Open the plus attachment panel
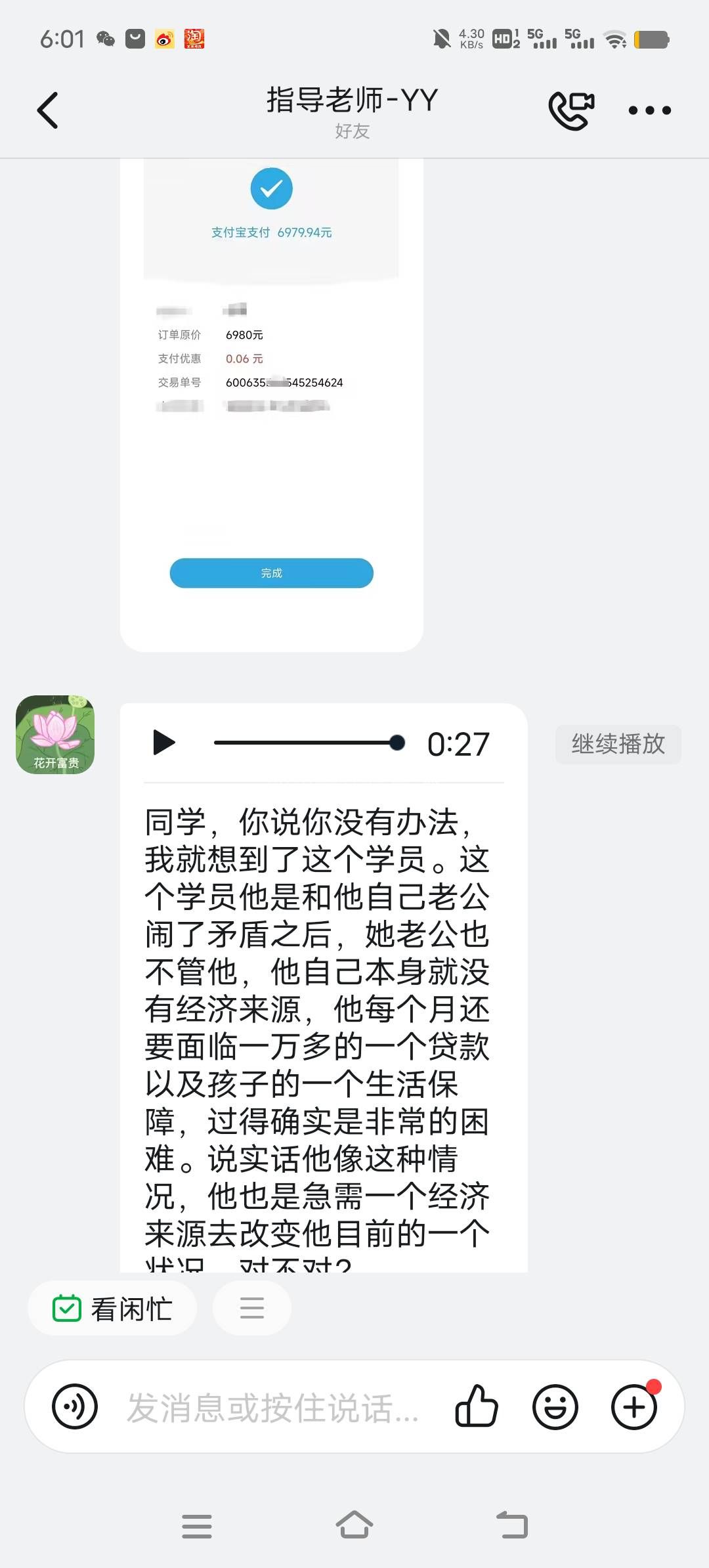The image size is (709, 1568). [x=634, y=1407]
